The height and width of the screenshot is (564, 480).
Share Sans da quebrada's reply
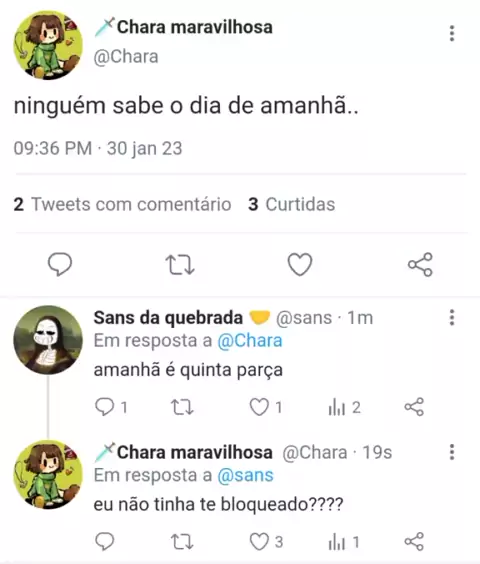click(x=414, y=407)
